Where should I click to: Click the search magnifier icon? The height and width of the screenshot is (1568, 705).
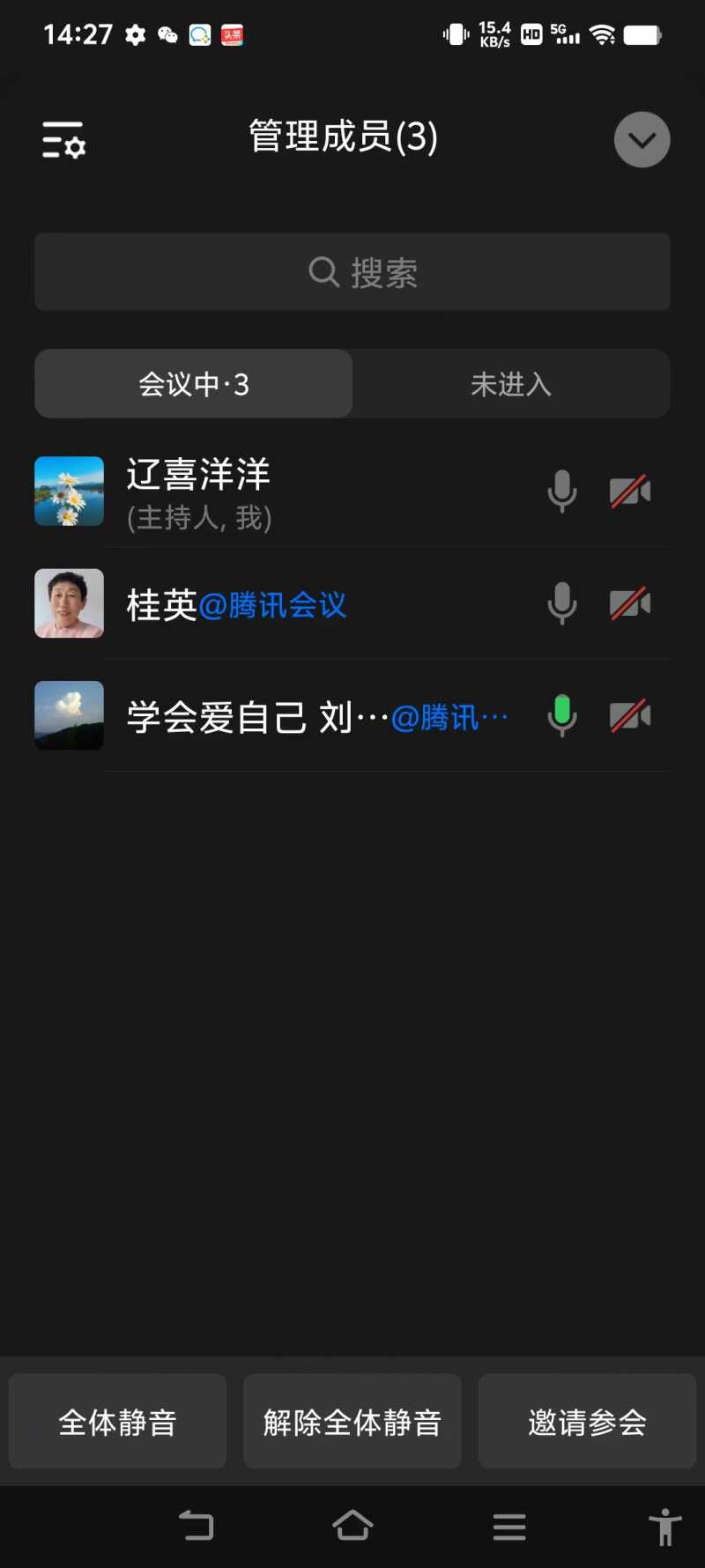click(323, 272)
